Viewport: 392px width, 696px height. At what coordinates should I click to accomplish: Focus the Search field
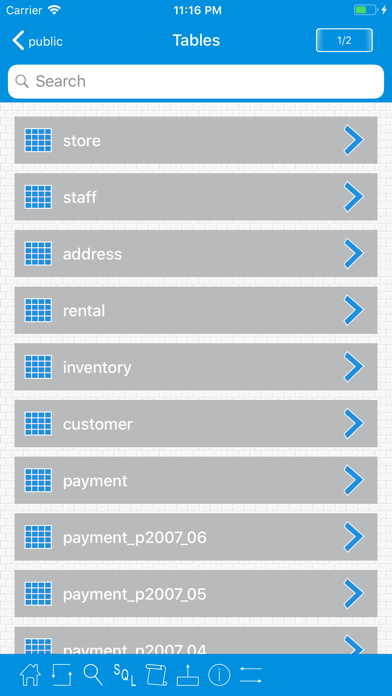pyautogui.click(x=196, y=81)
